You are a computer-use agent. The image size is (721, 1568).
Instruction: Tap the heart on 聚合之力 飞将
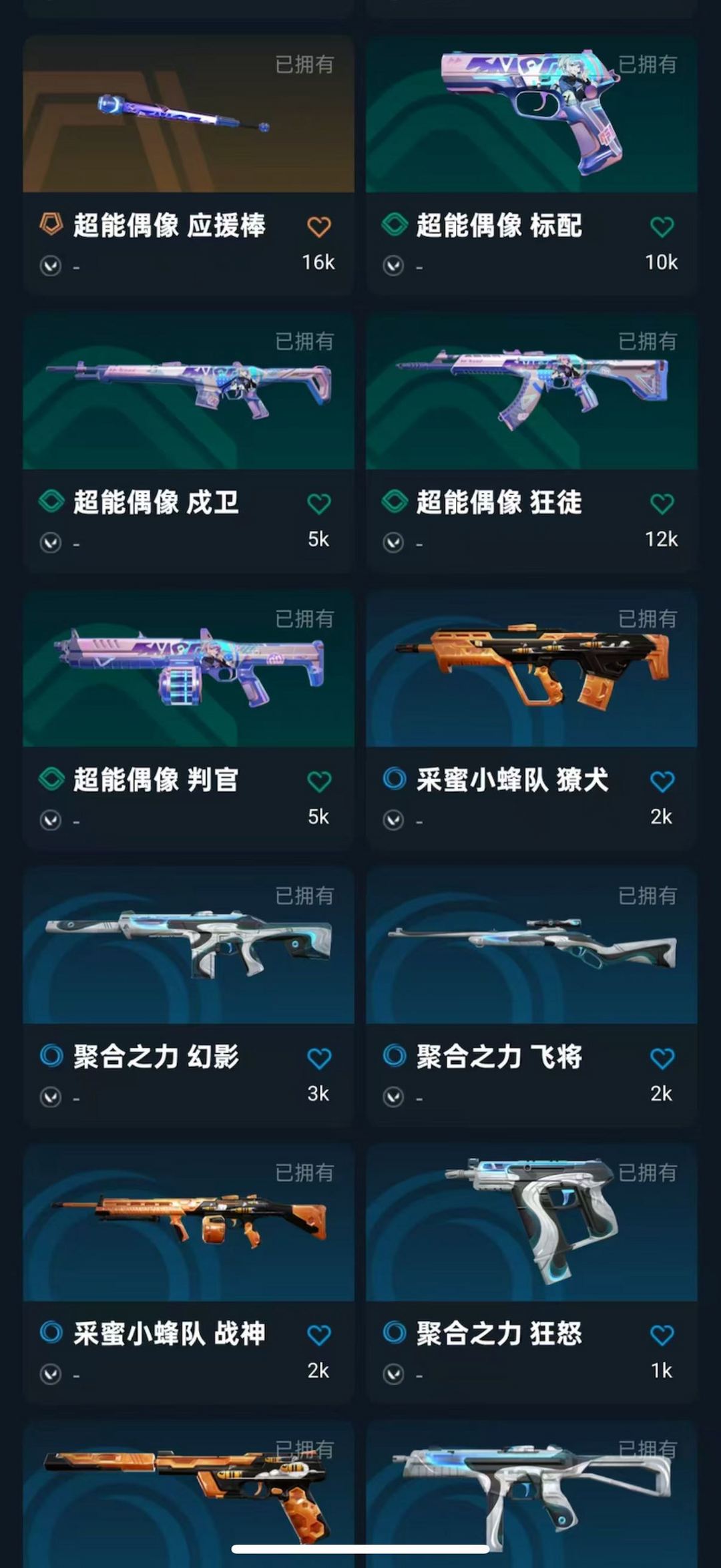(x=662, y=1058)
